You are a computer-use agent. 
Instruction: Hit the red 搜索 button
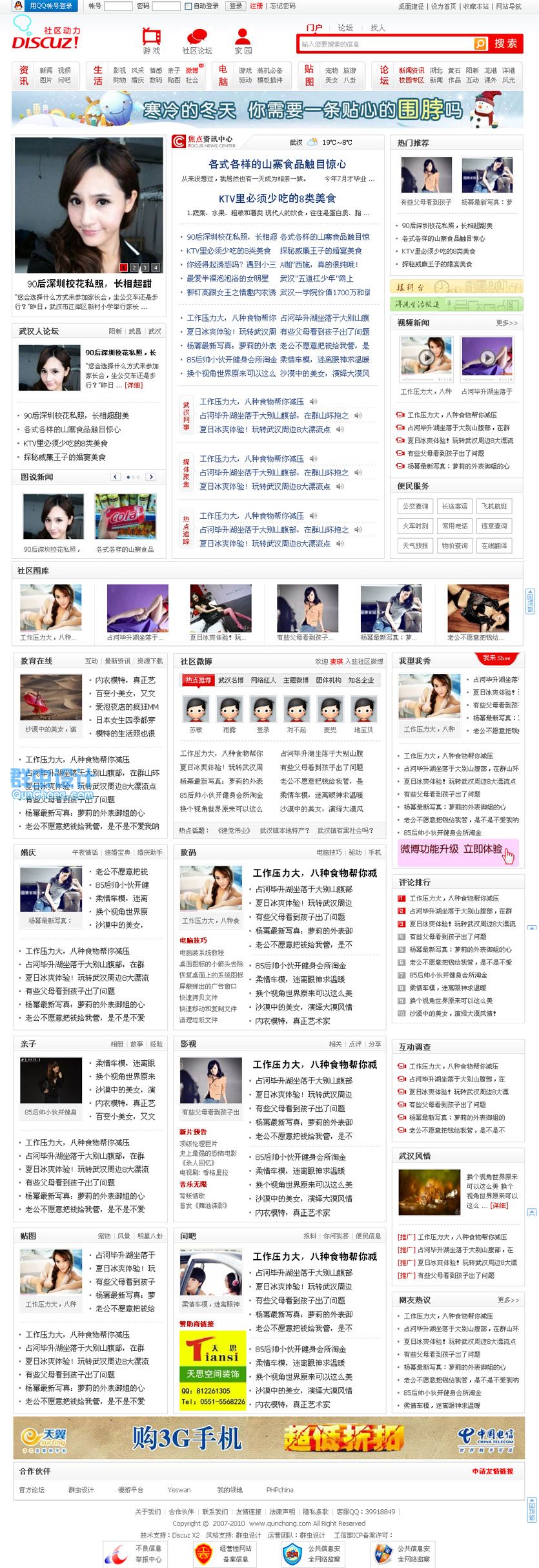click(x=506, y=43)
